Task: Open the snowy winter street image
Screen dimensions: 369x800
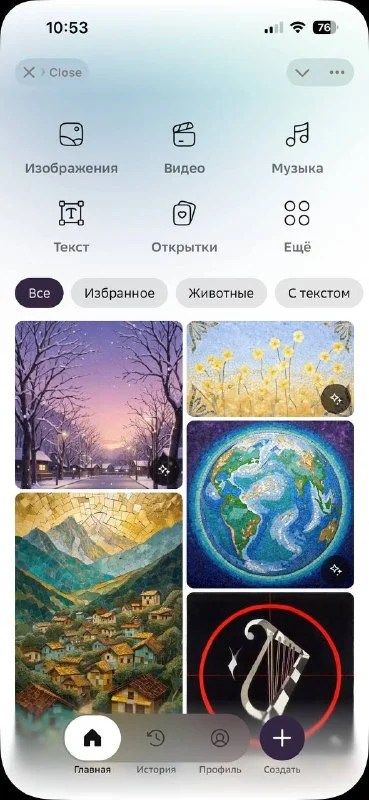Action: [99, 404]
